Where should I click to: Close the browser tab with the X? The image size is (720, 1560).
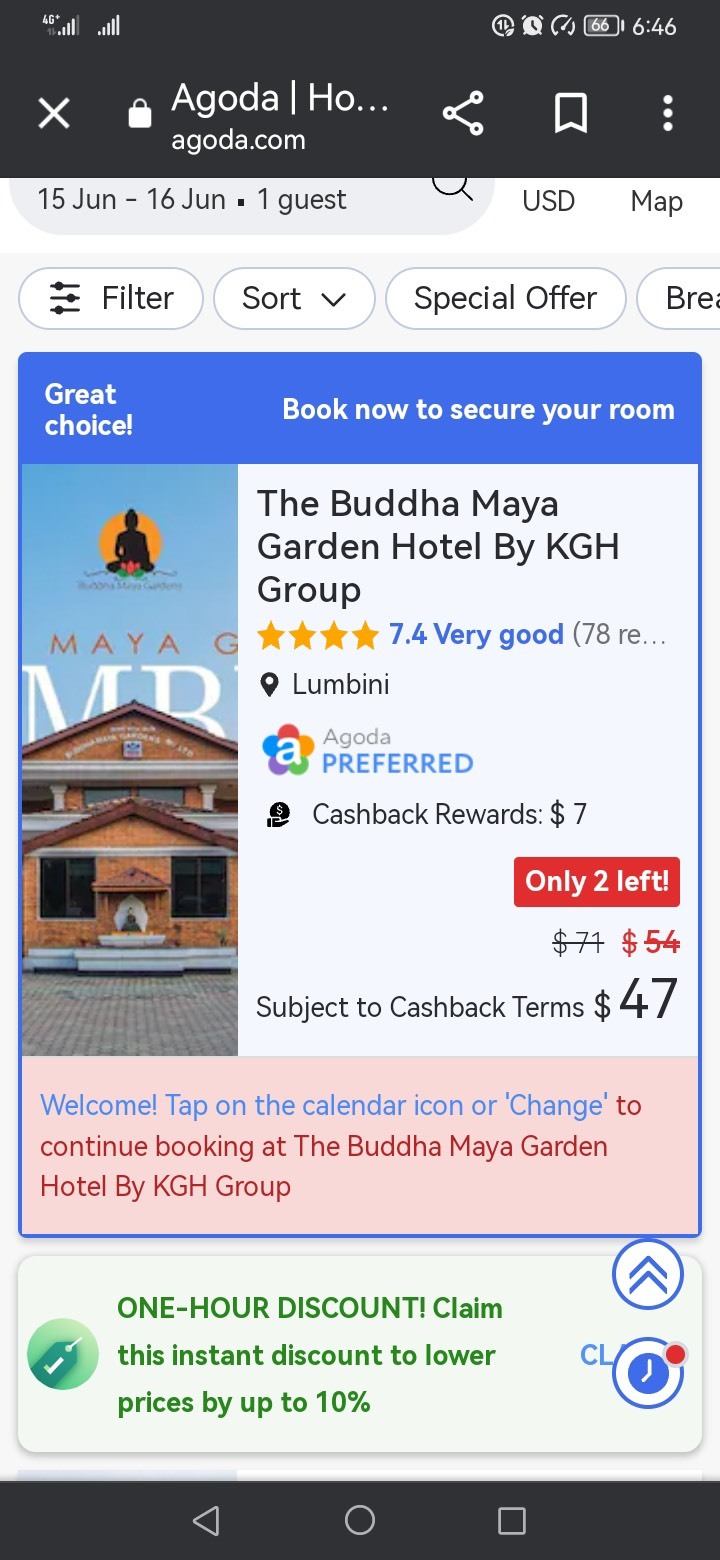[x=54, y=114]
